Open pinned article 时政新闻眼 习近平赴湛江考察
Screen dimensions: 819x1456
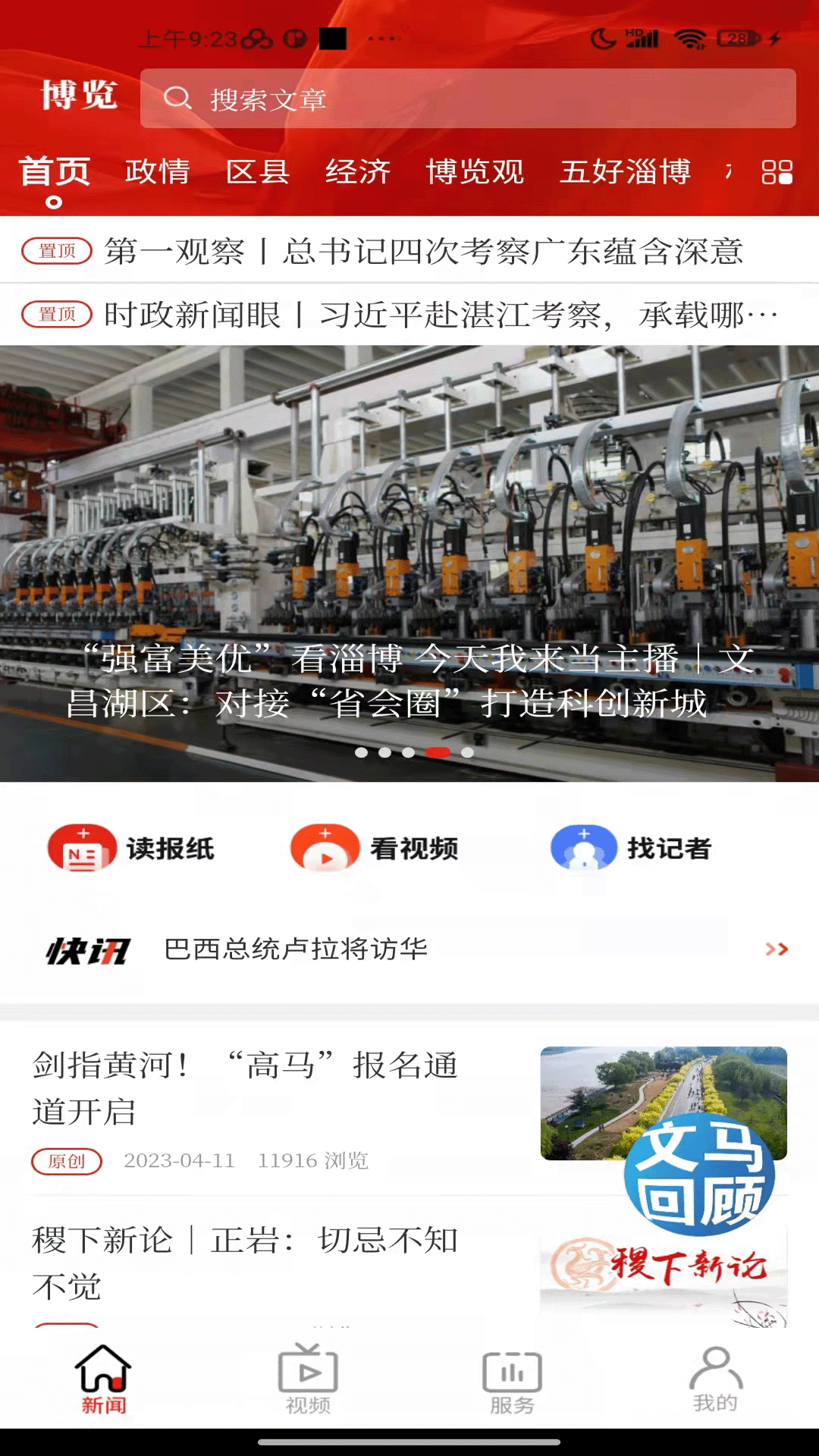(x=440, y=315)
